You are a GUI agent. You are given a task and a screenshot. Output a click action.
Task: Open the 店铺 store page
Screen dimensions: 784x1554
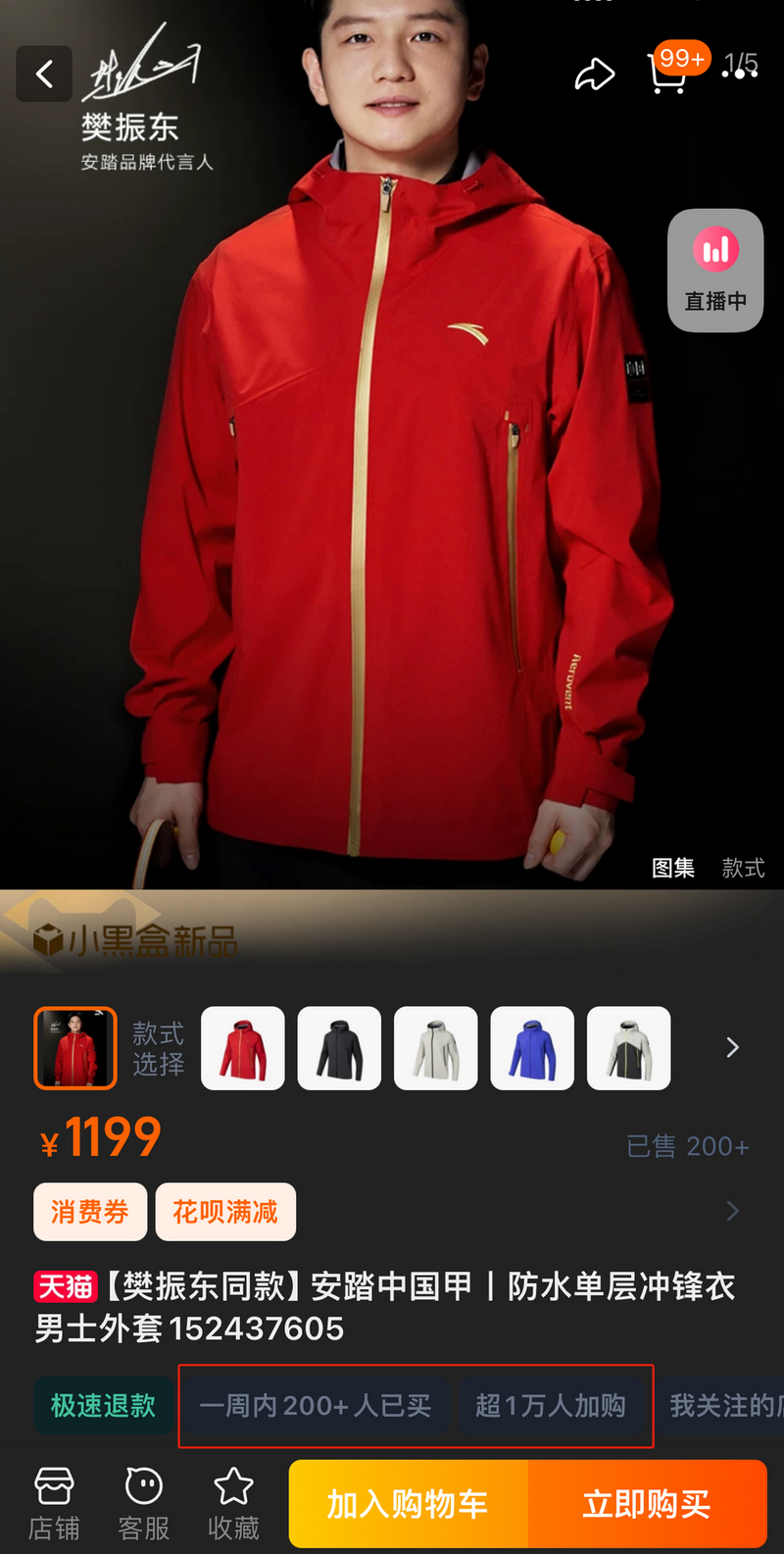tap(54, 1505)
